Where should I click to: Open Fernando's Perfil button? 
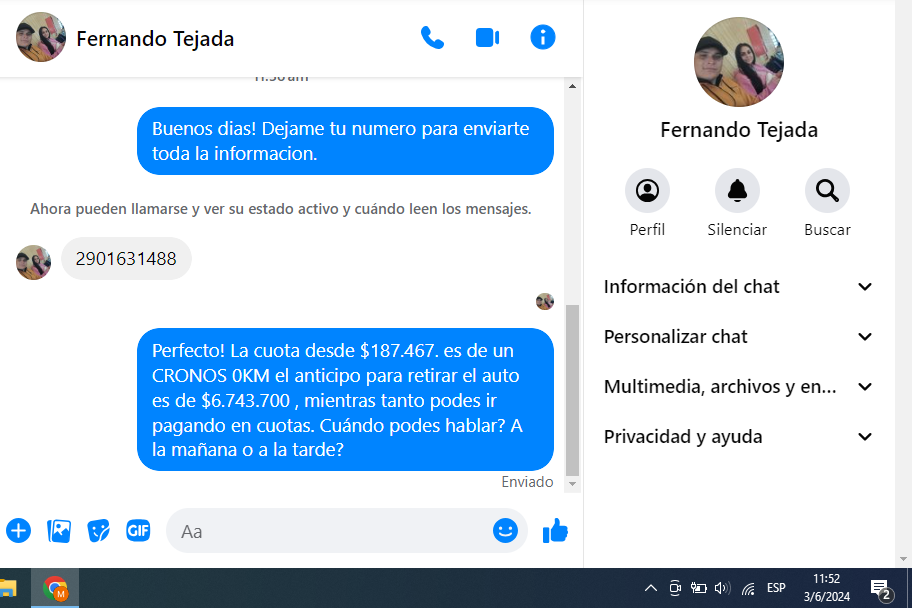coord(647,191)
